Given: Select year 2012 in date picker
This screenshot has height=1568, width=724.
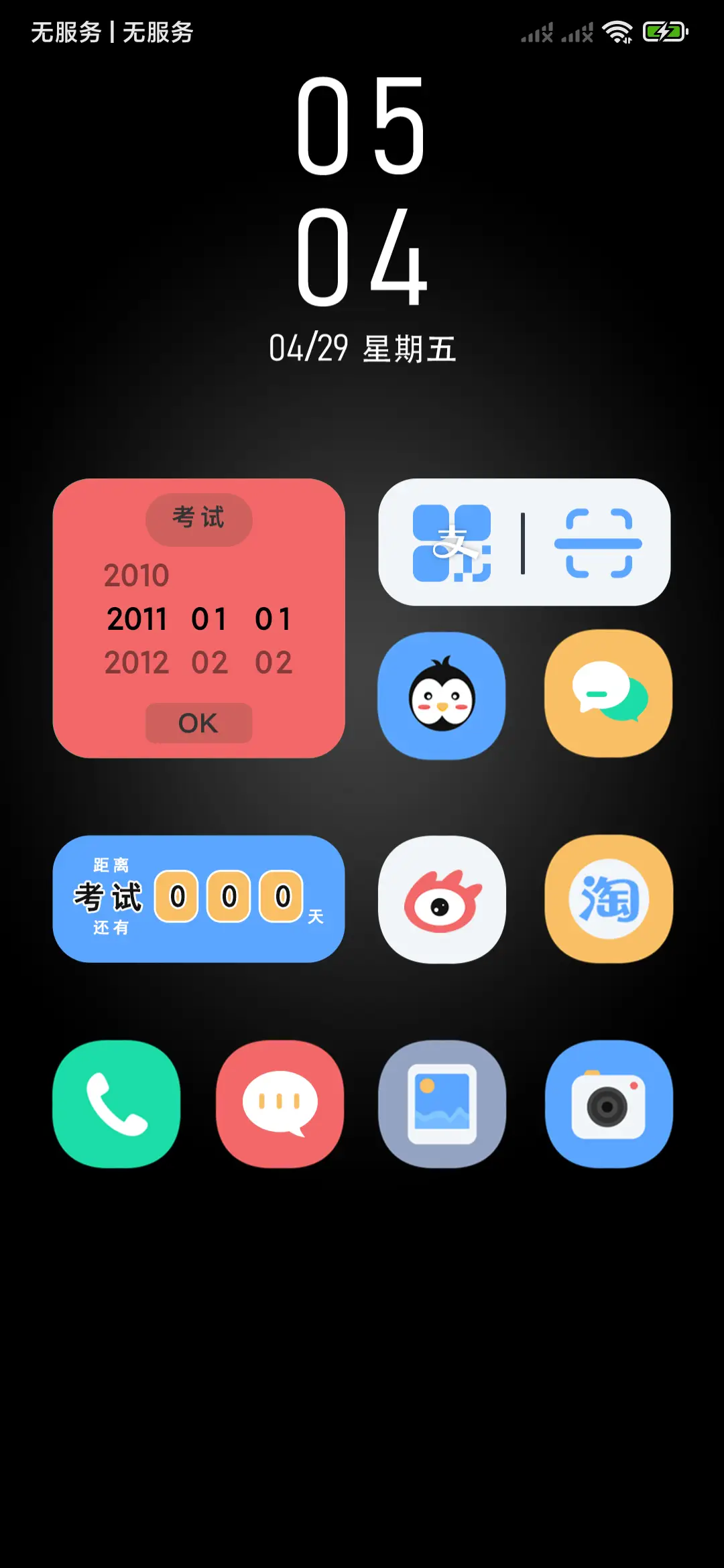Looking at the screenshot, I should [x=137, y=663].
